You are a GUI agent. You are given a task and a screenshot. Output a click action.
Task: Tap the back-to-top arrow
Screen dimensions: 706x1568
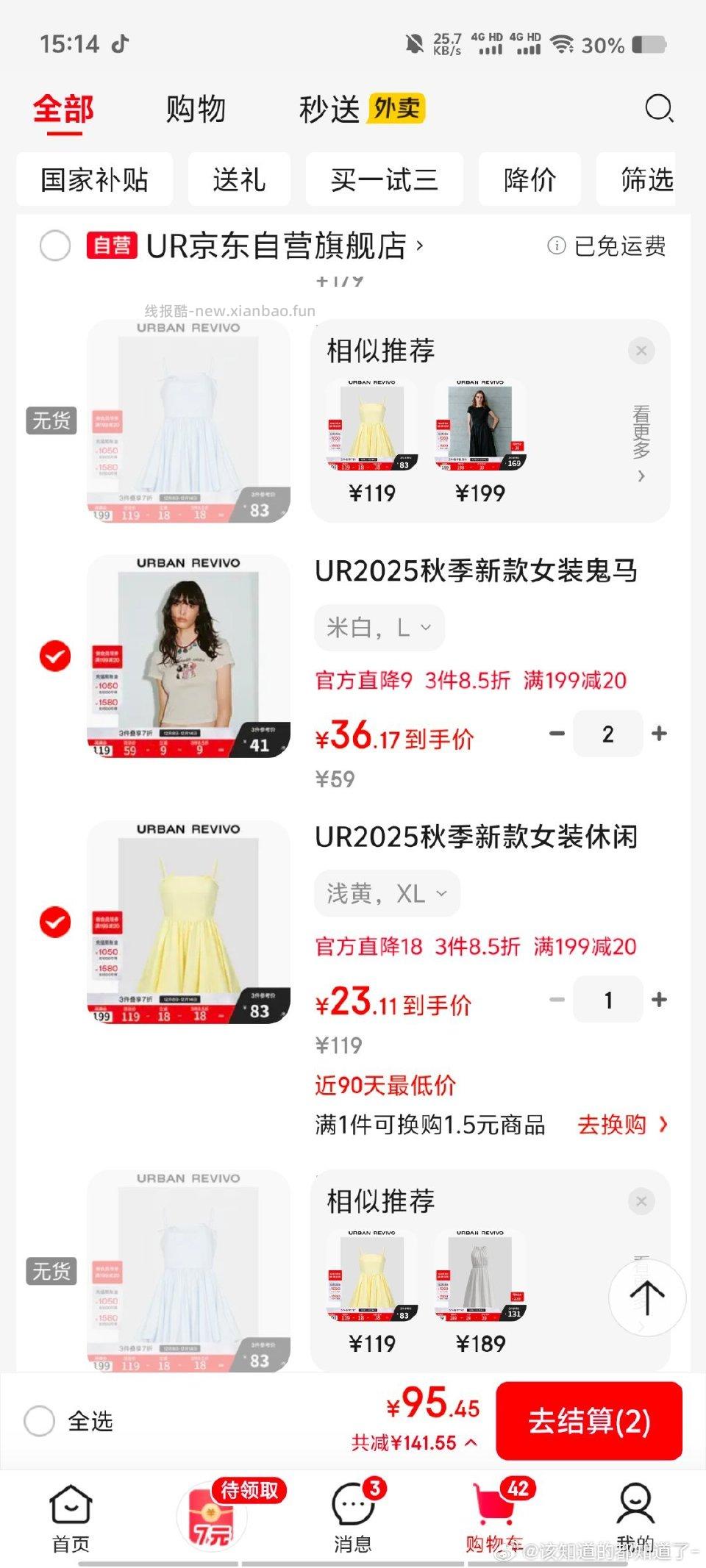tap(646, 1297)
